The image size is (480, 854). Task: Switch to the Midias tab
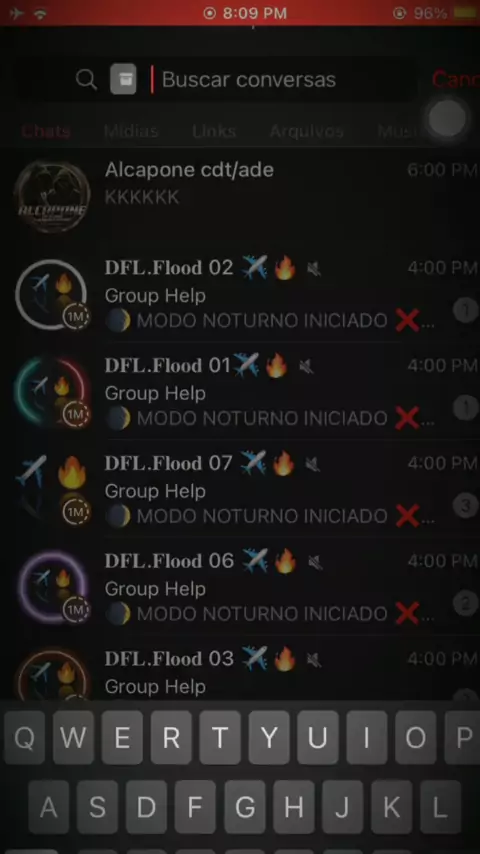tap(131, 131)
